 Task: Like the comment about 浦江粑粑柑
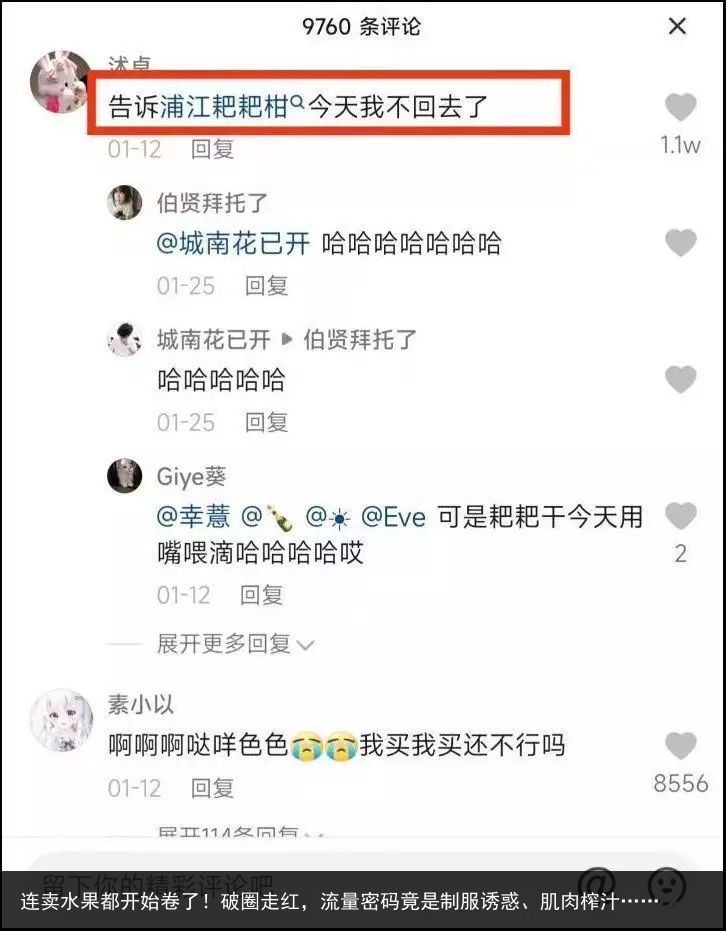pyautogui.click(x=680, y=108)
